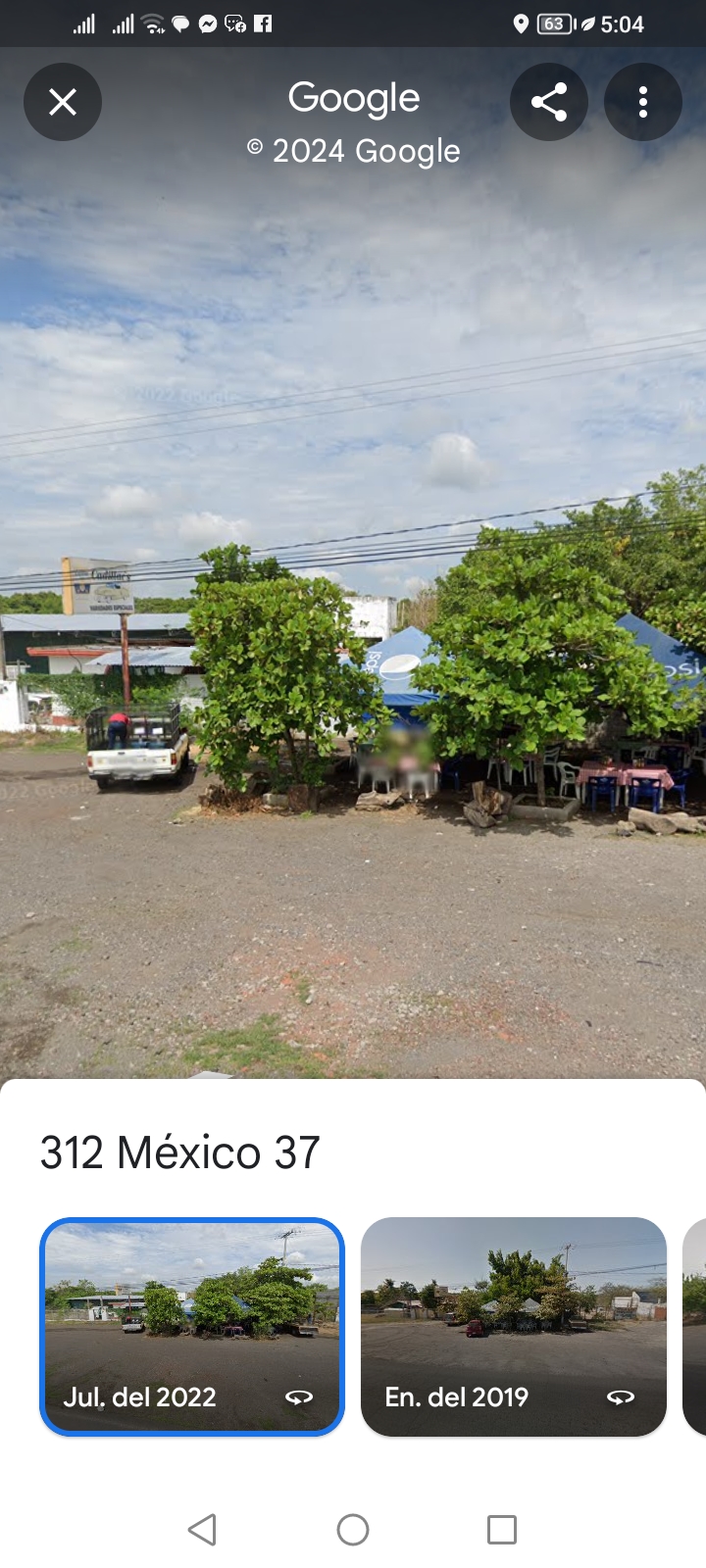This screenshot has height=1568, width=706.
Task: Tap the rotate view icon on Jul. del 2022 card
Action: [301, 1396]
